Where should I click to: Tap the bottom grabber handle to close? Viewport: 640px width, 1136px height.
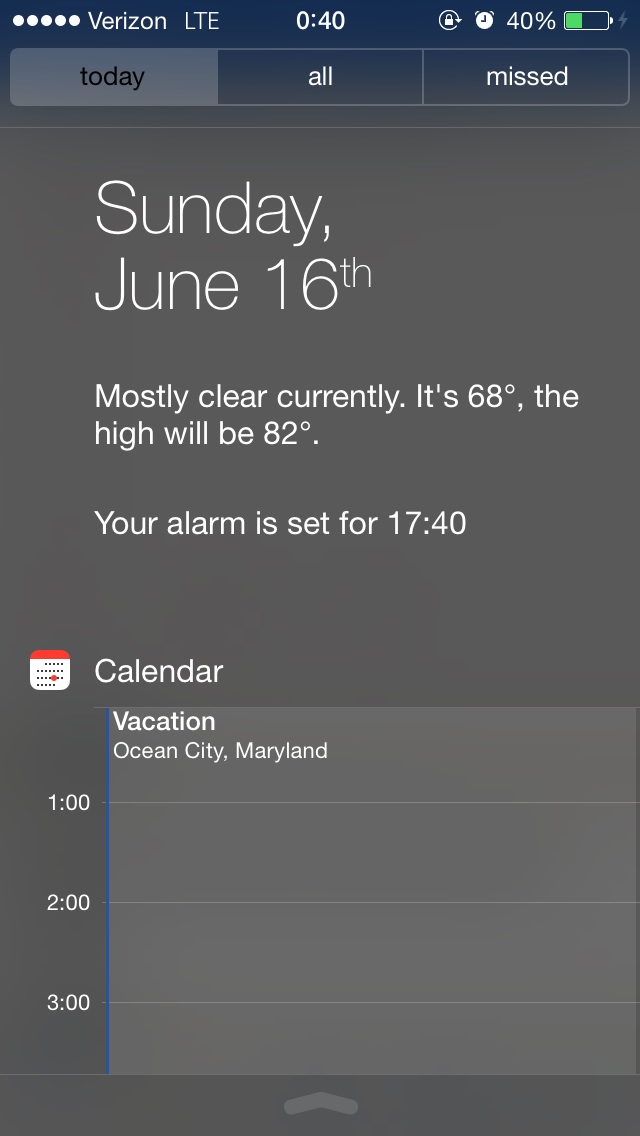[x=320, y=1104]
